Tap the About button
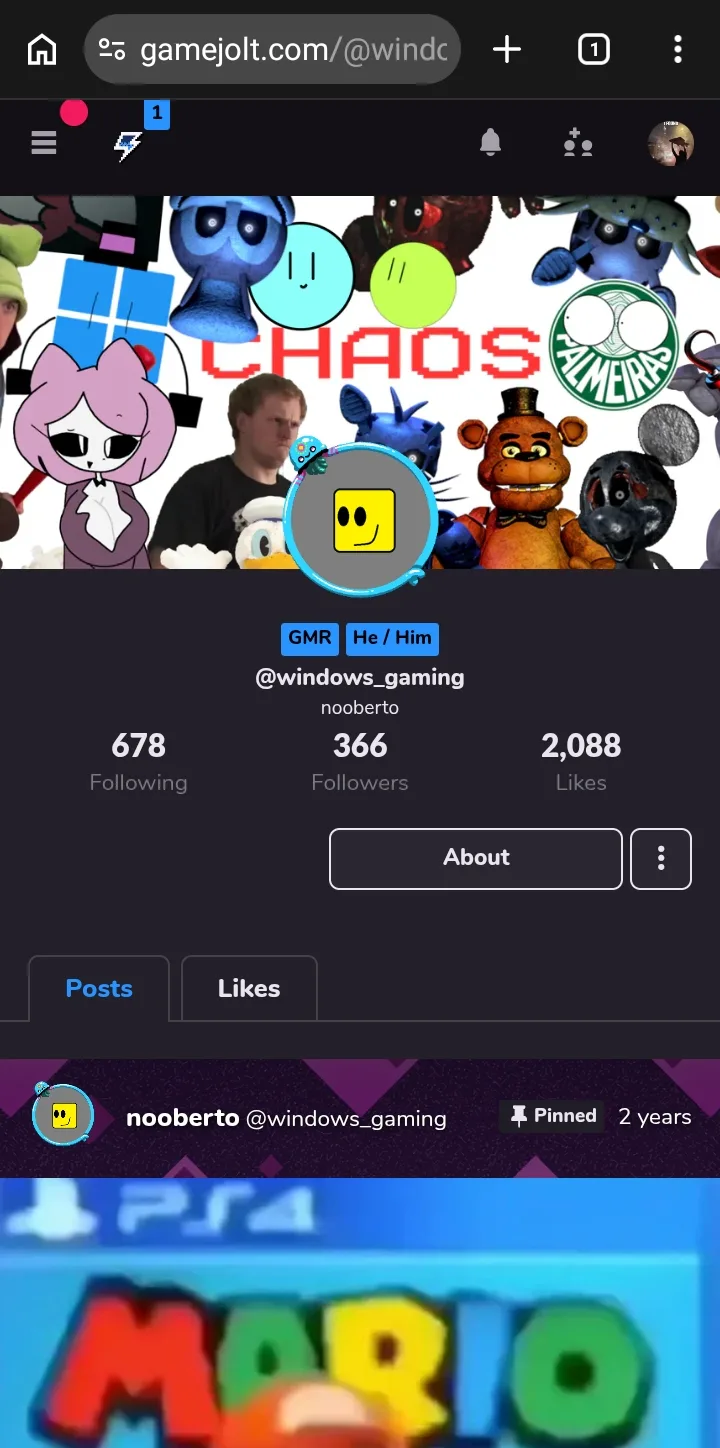This screenshot has width=720, height=1448. tap(476, 858)
